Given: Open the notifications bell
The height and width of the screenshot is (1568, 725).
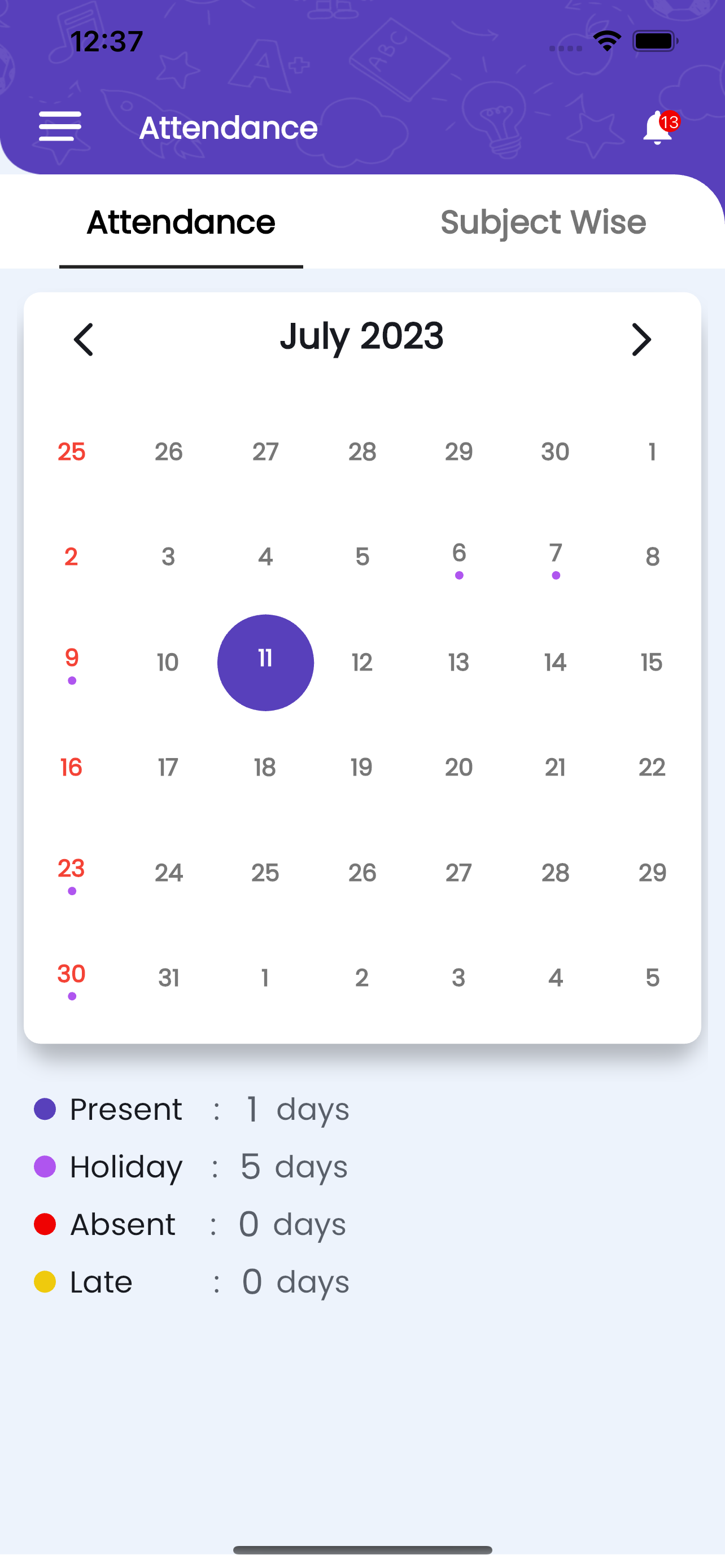Looking at the screenshot, I should [657, 128].
